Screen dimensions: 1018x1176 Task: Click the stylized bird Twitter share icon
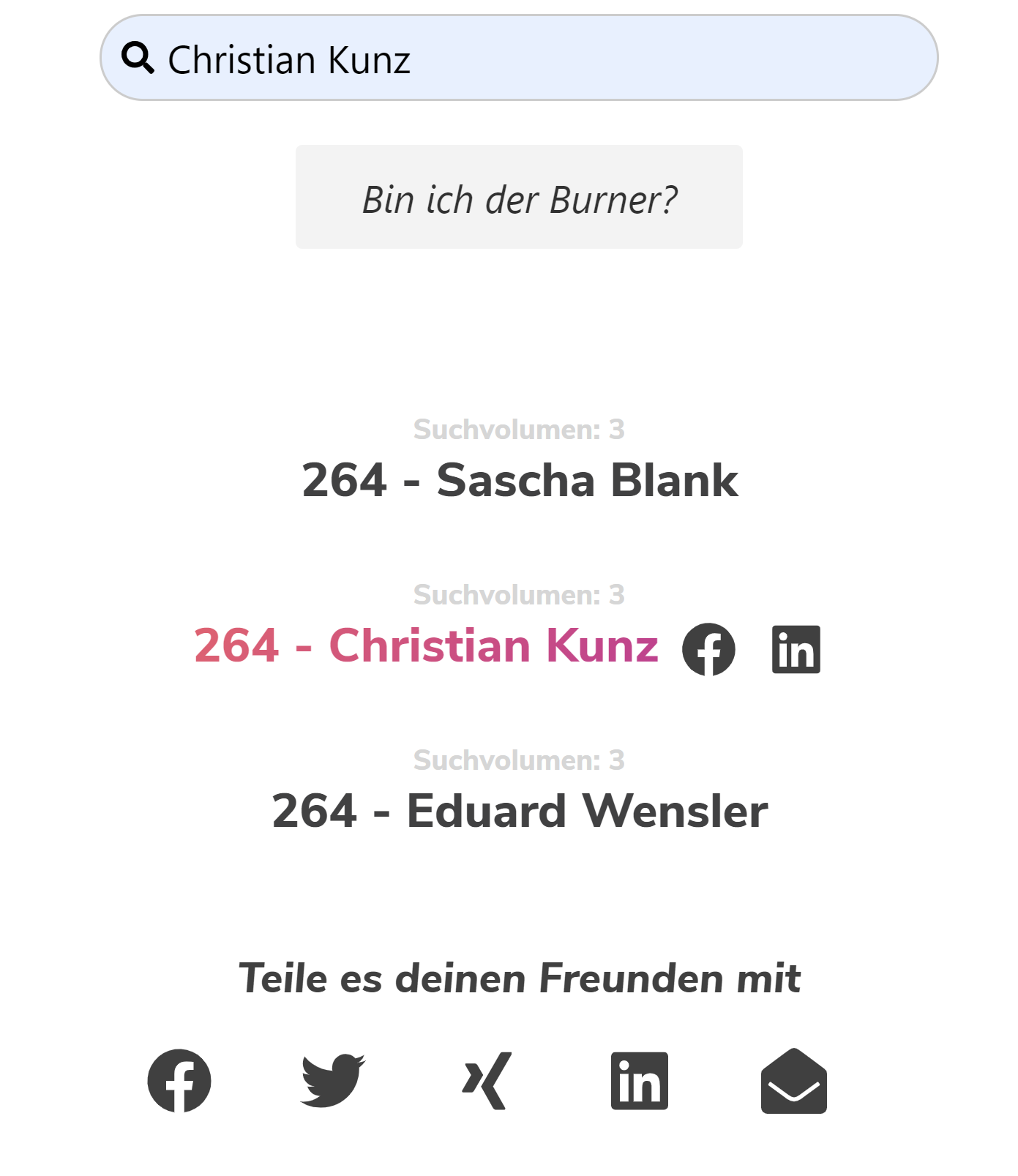[x=332, y=1080]
